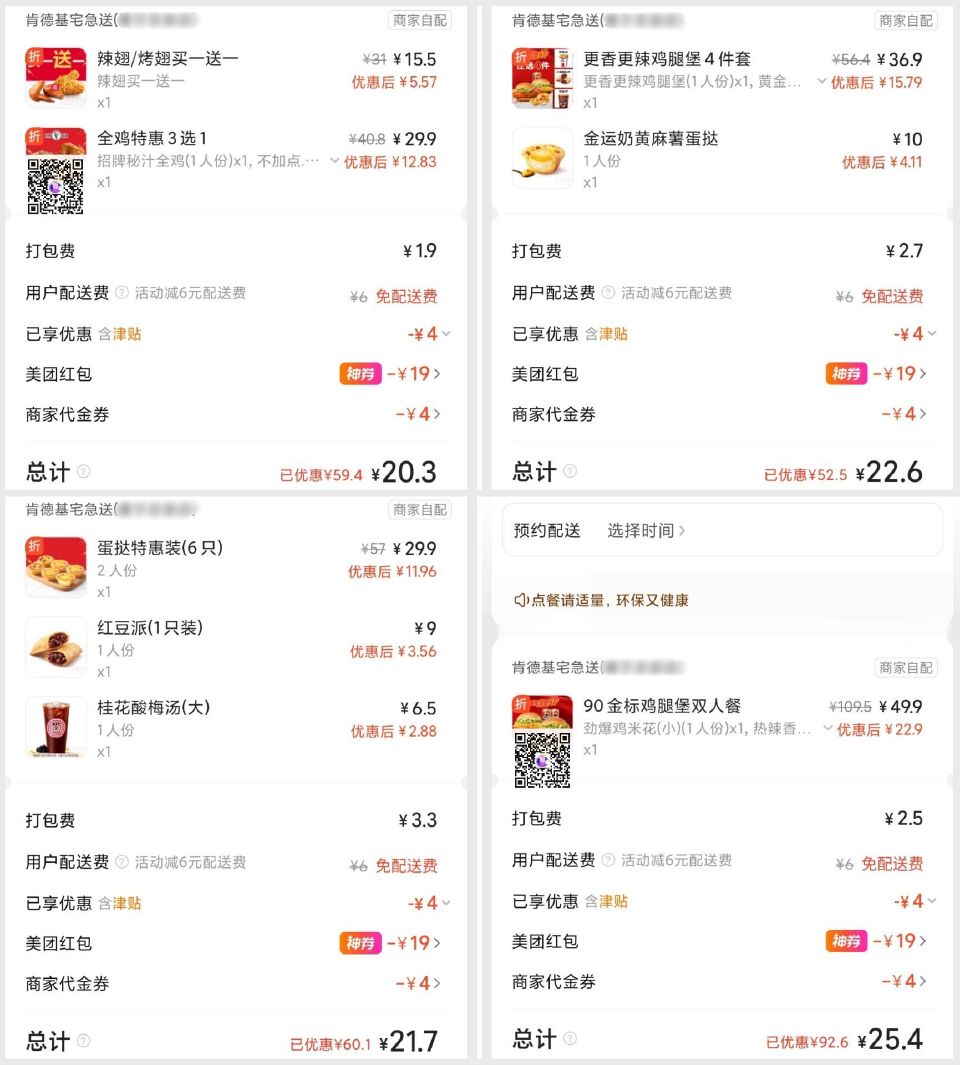
Task: Click the 商家自配 delivery tag
Action: [420, 21]
